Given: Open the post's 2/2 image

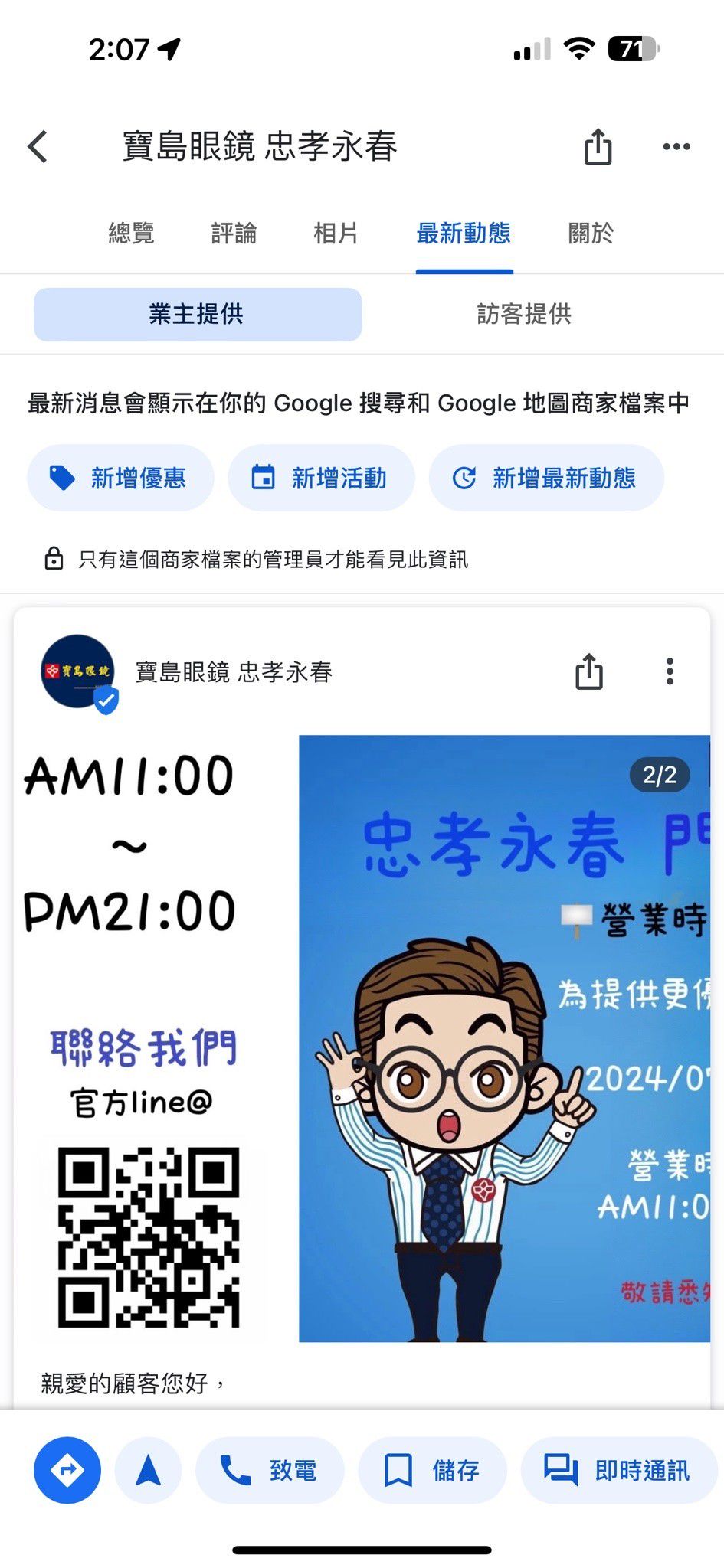Looking at the screenshot, I should point(504,1038).
